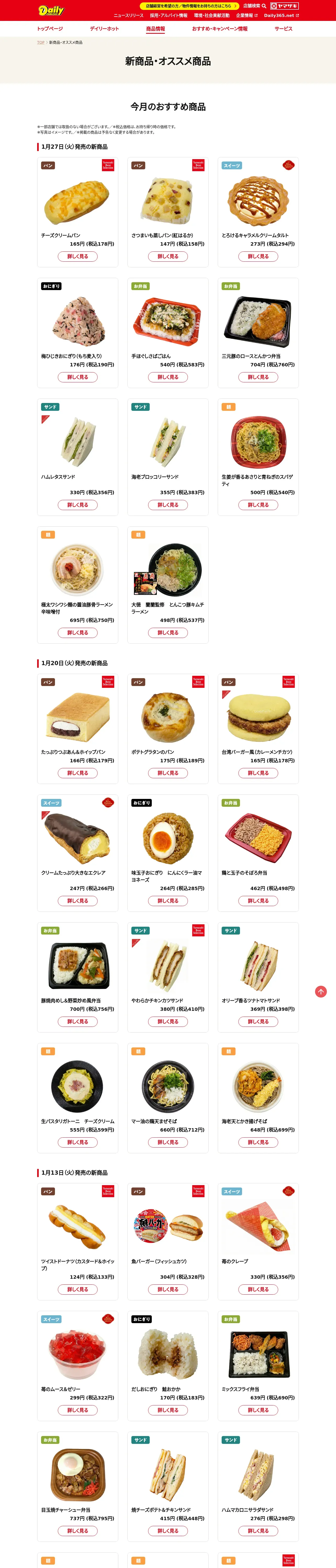Viewport: 336px width, 1568px height.
Task: View details for チーズクリームパン
Action: (77, 256)
